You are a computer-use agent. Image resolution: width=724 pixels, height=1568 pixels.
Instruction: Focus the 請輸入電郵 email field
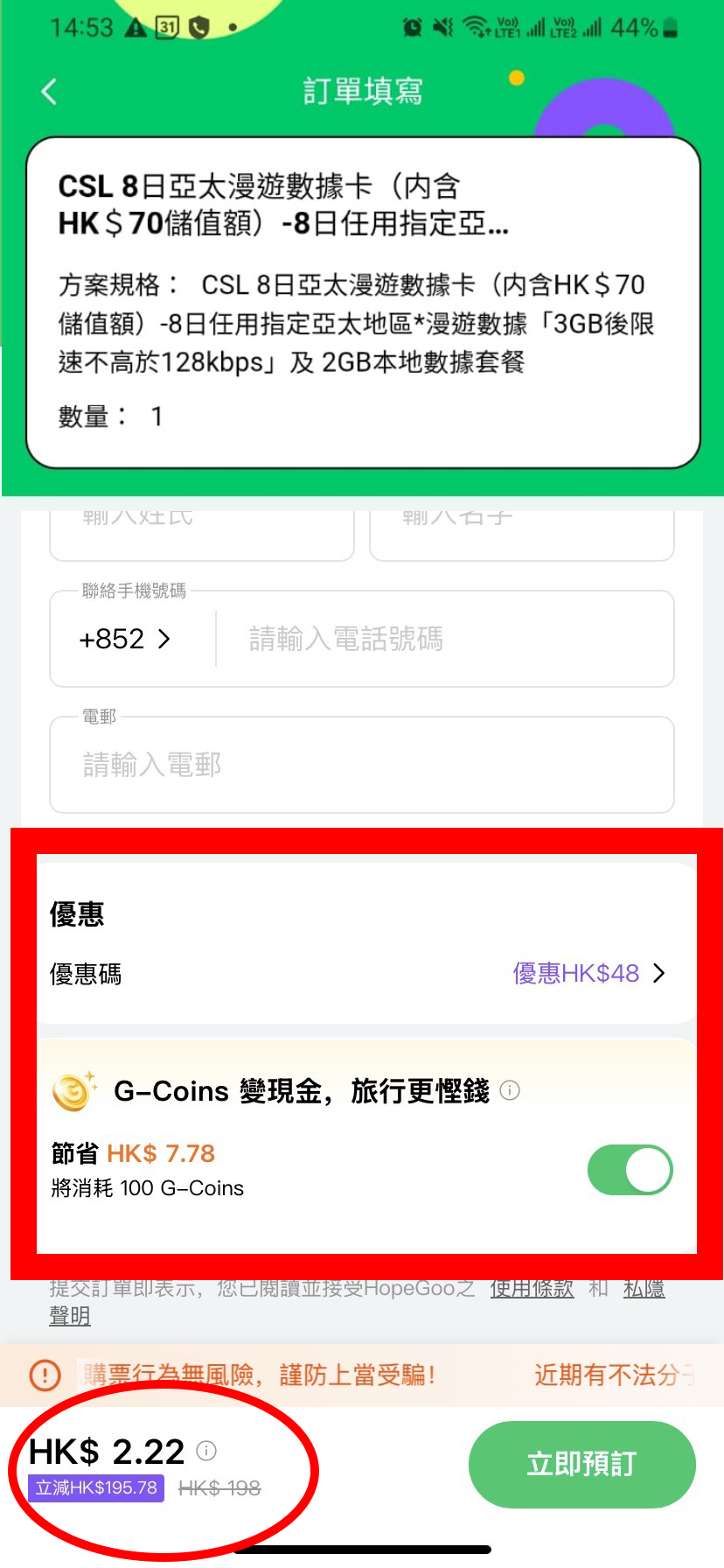[361, 766]
